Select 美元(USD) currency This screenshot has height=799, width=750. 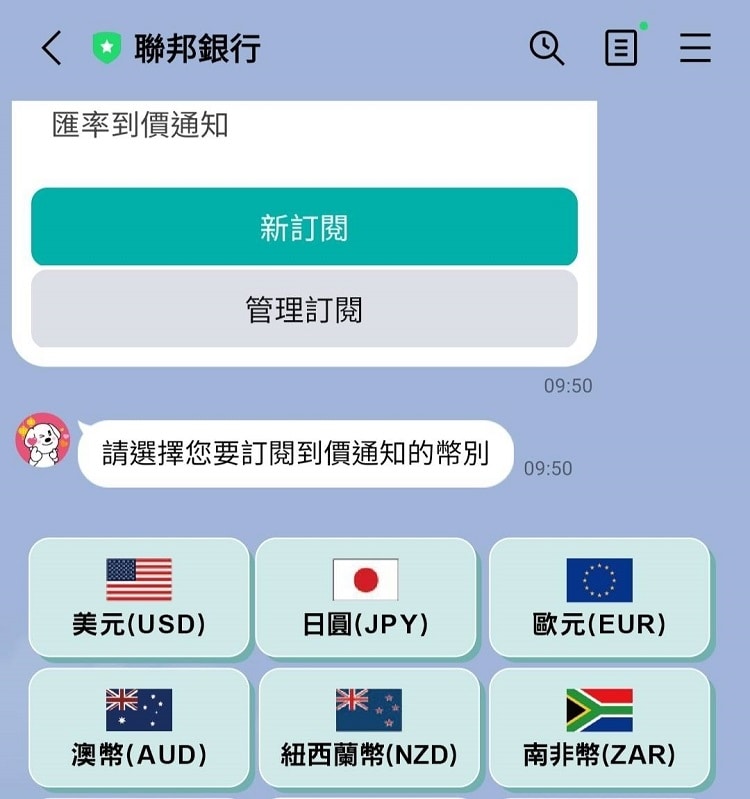click(x=139, y=597)
